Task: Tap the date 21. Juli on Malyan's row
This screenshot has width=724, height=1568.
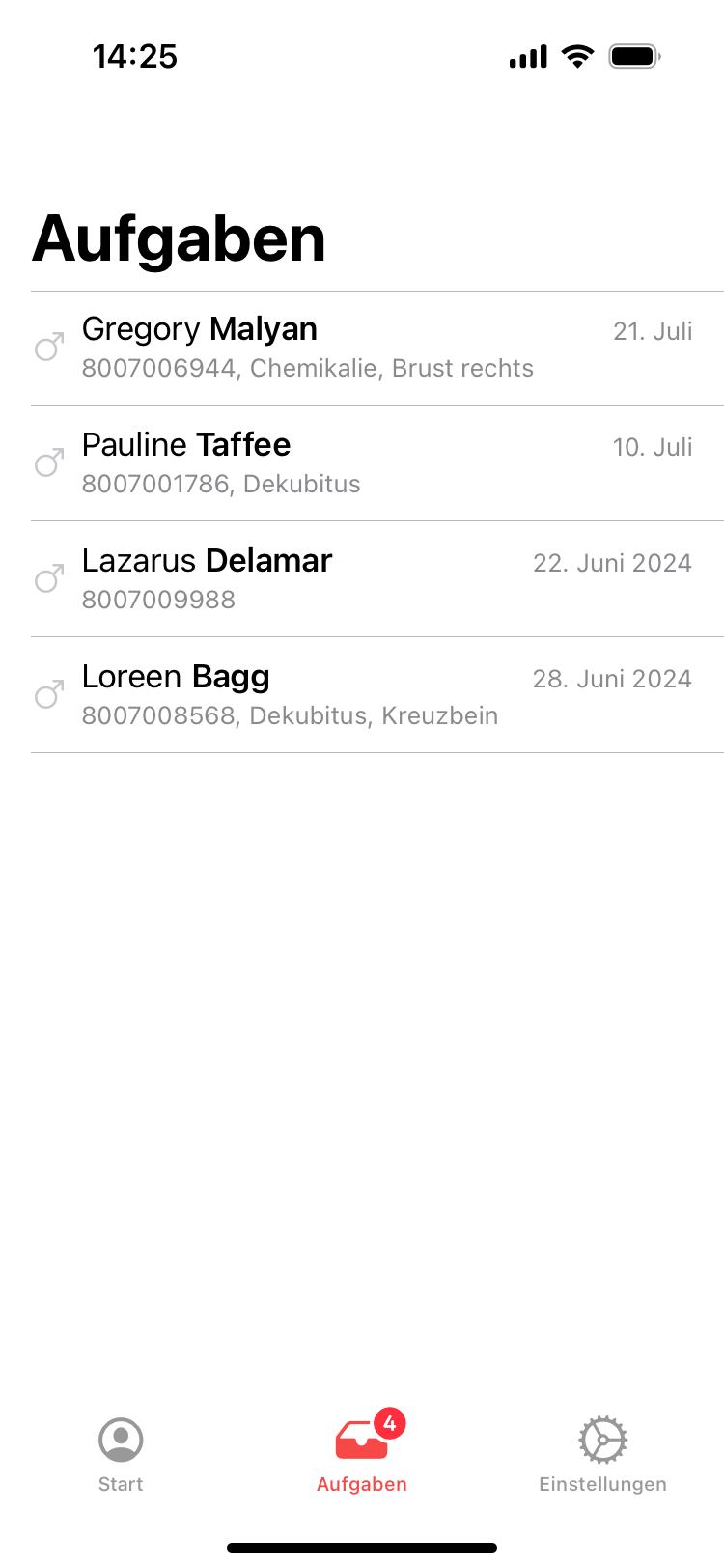Action: [x=653, y=331]
